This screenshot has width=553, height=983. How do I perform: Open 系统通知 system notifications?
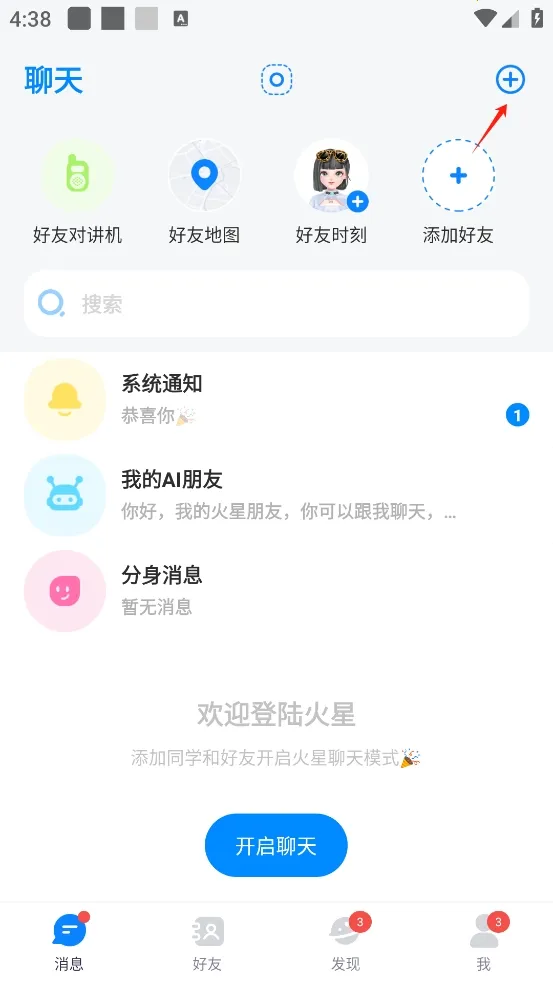276,399
